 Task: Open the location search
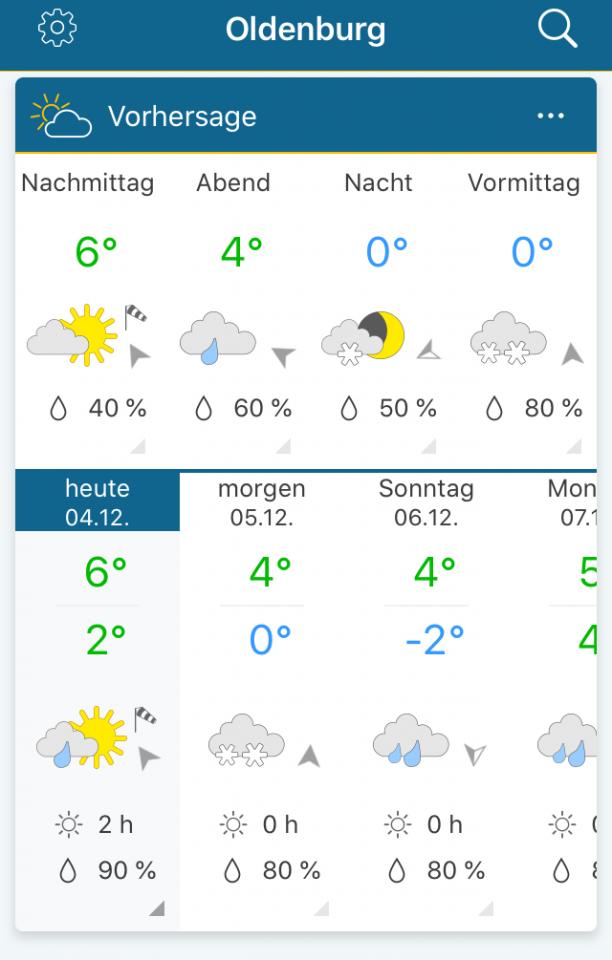pyautogui.click(x=557, y=28)
